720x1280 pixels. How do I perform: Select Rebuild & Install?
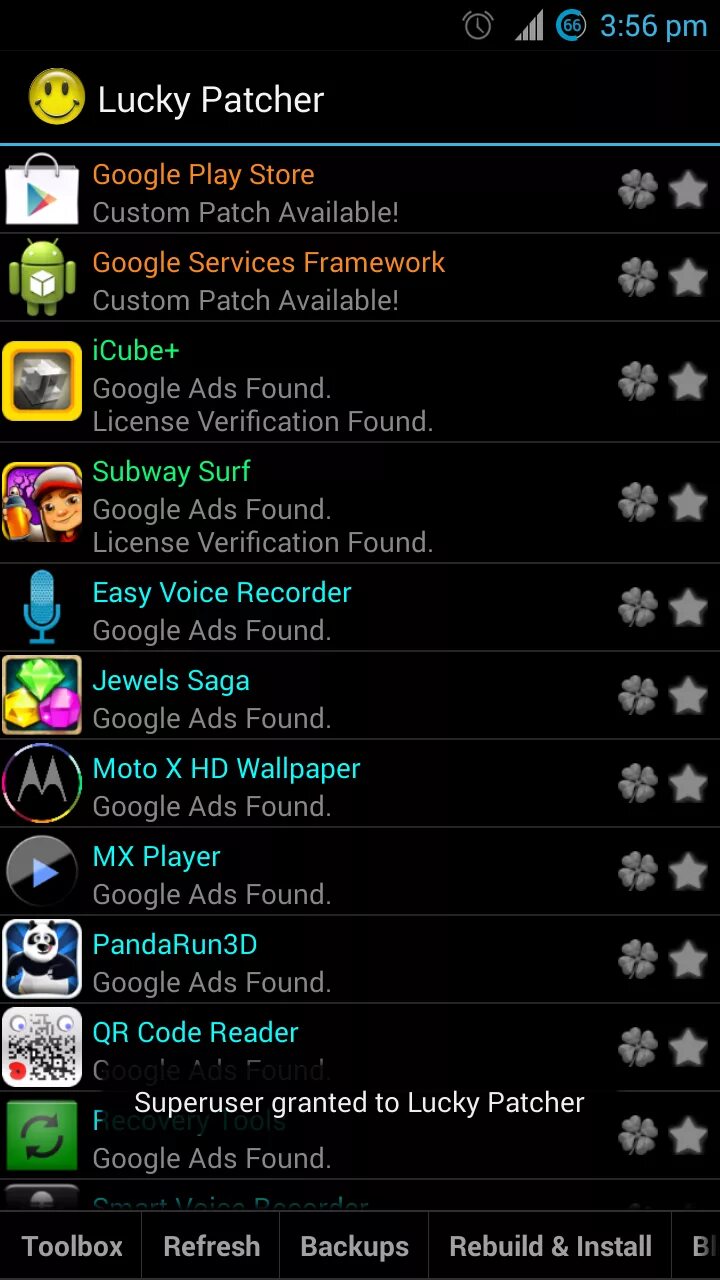pyautogui.click(x=550, y=1246)
